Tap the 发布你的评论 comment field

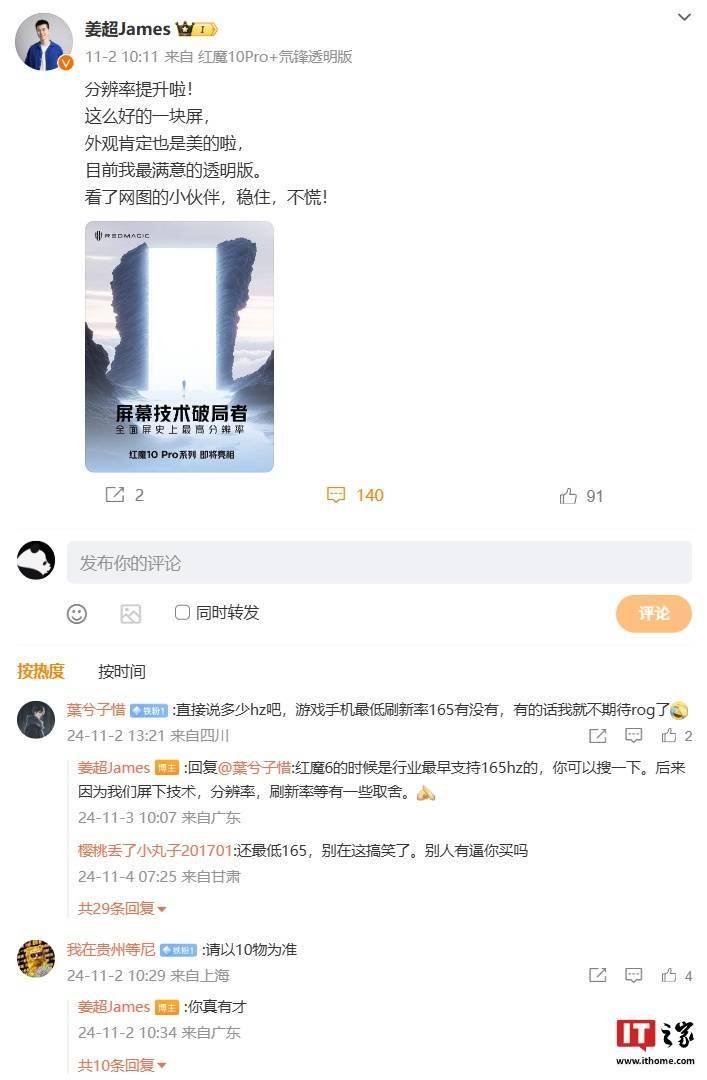point(379,563)
